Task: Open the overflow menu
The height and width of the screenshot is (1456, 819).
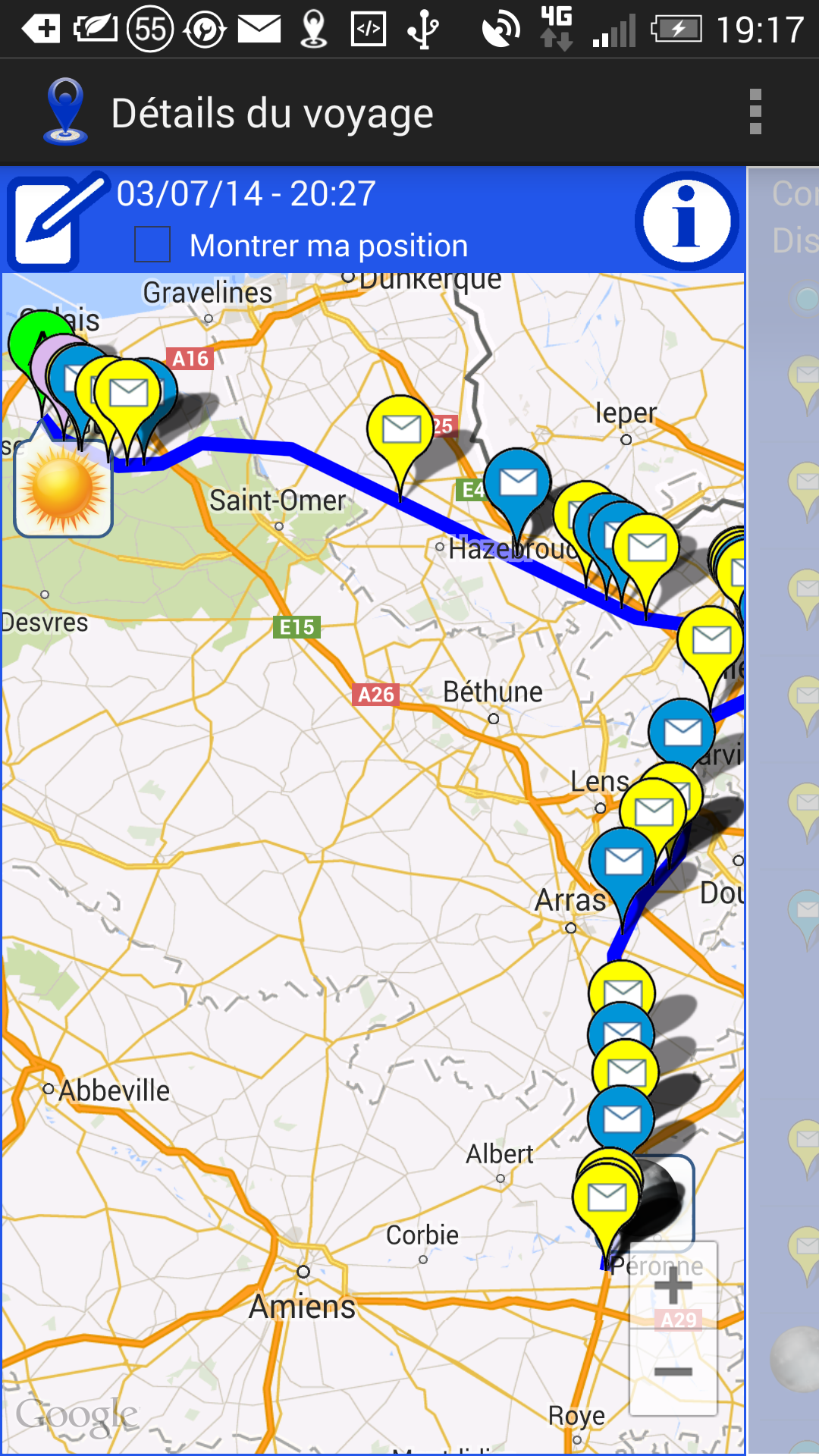Action: tap(755, 112)
